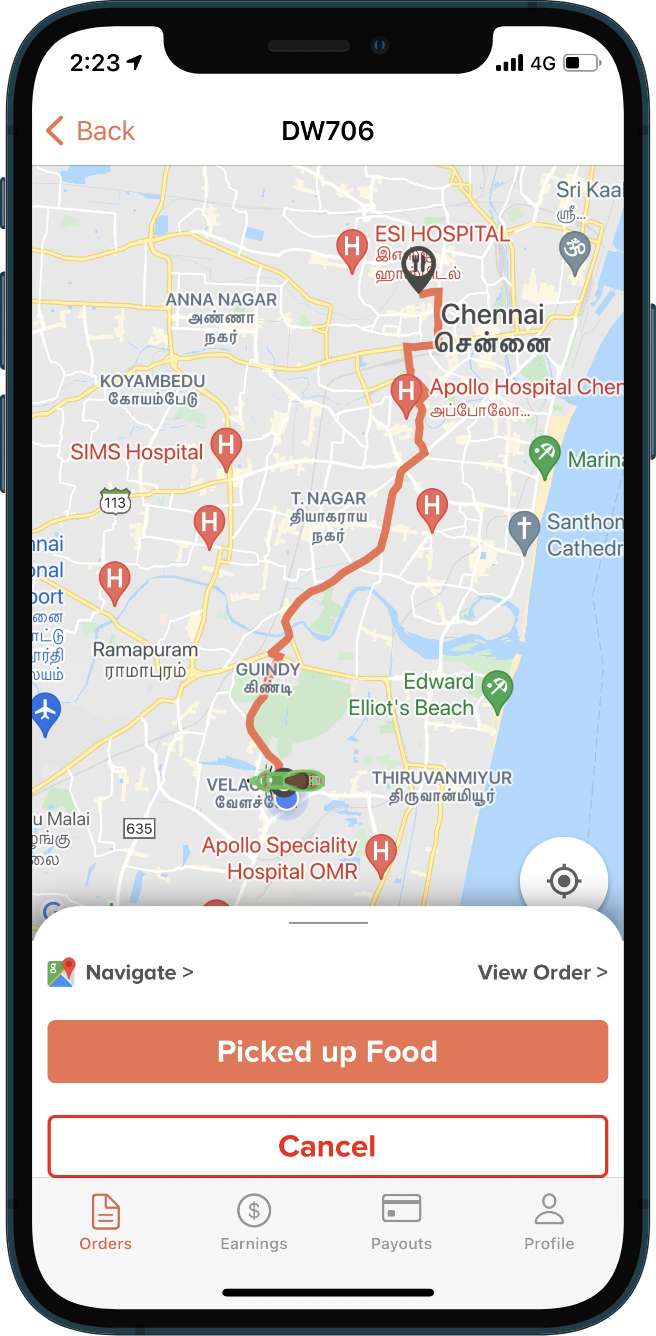This screenshot has height=1336, width=656.
Task: Switch to the Earnings tab
Action: [x=254, y=1221]
